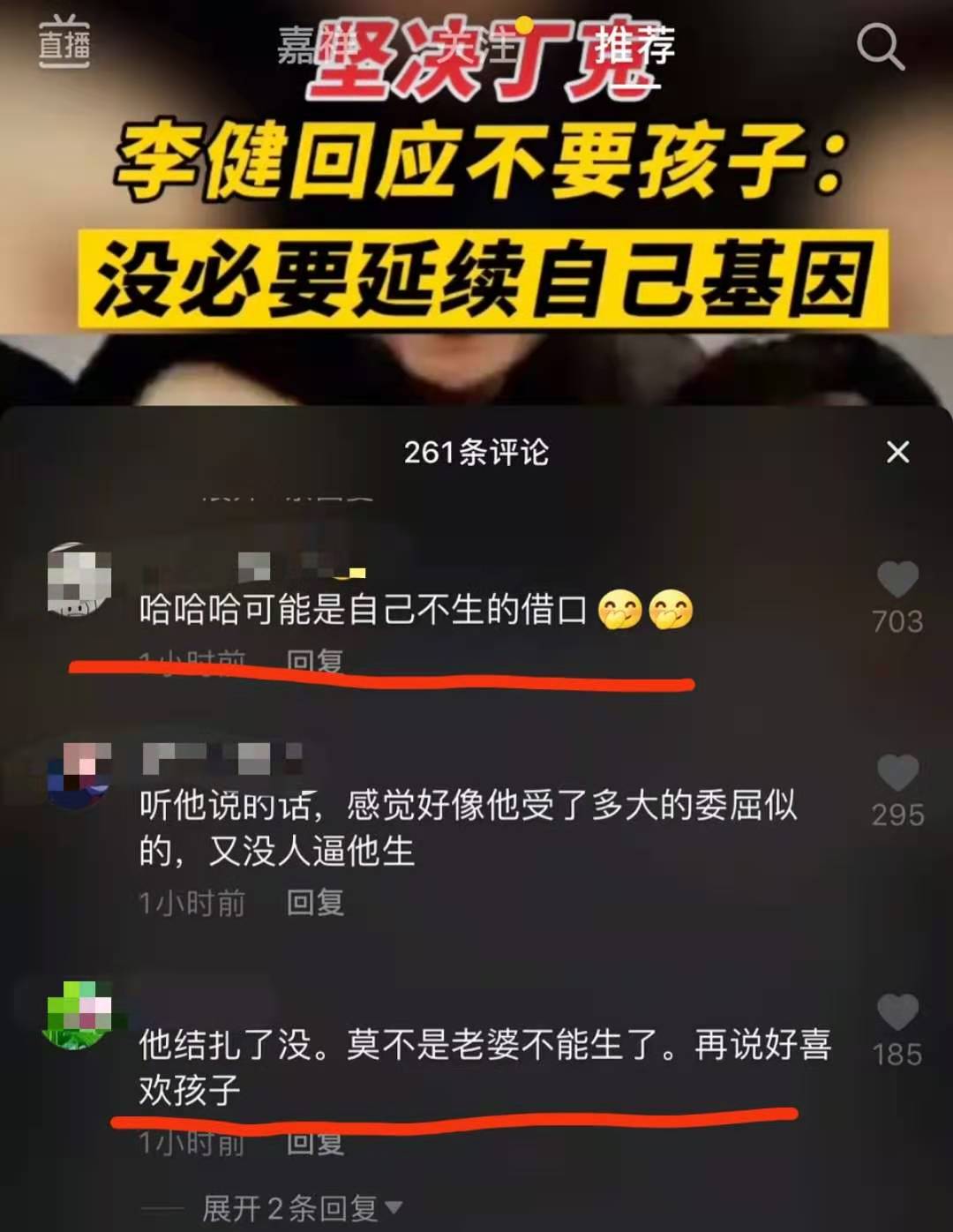Open avatar of the 他结扎了没 commenter
Screen dimensions: 953x1232
point(79,1015)
